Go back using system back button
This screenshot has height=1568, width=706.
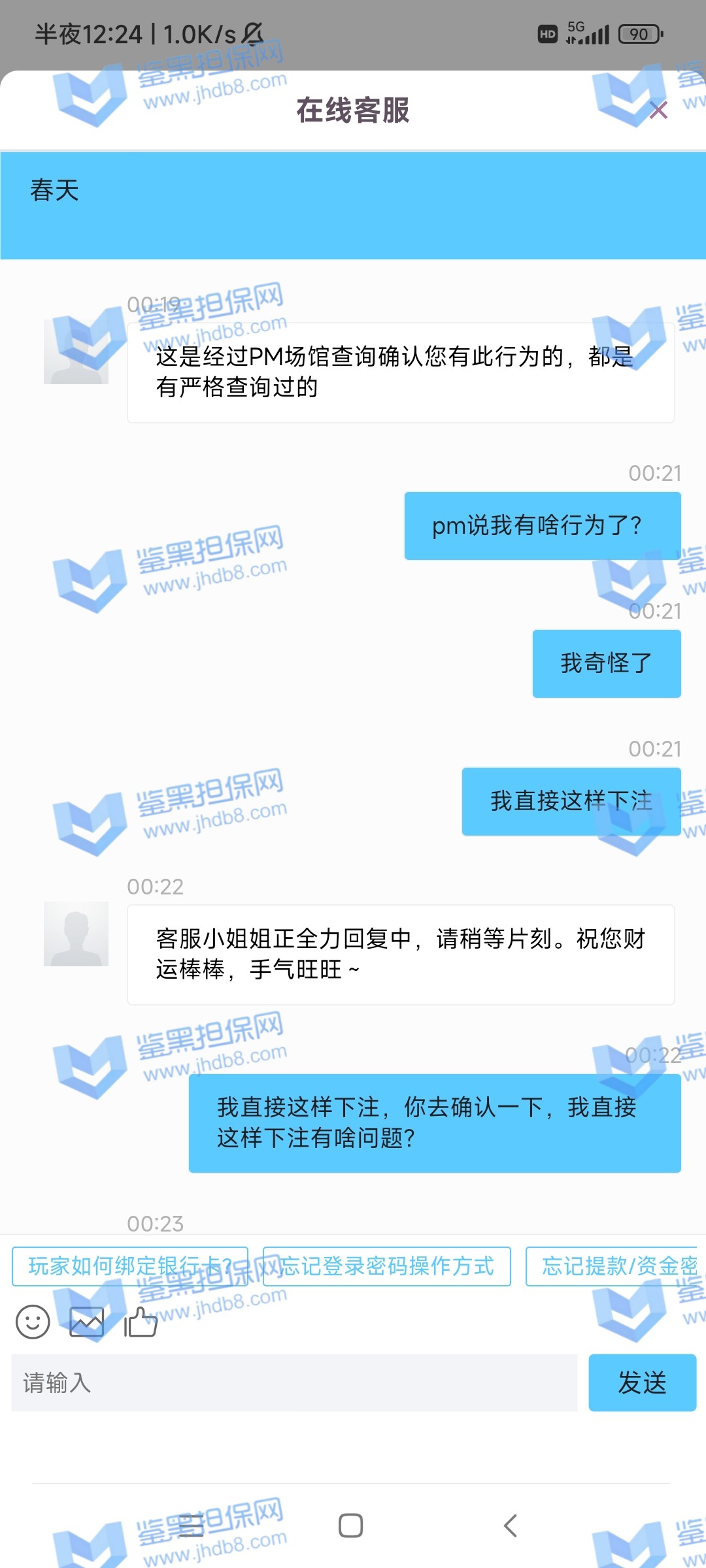pos(511,1526)
